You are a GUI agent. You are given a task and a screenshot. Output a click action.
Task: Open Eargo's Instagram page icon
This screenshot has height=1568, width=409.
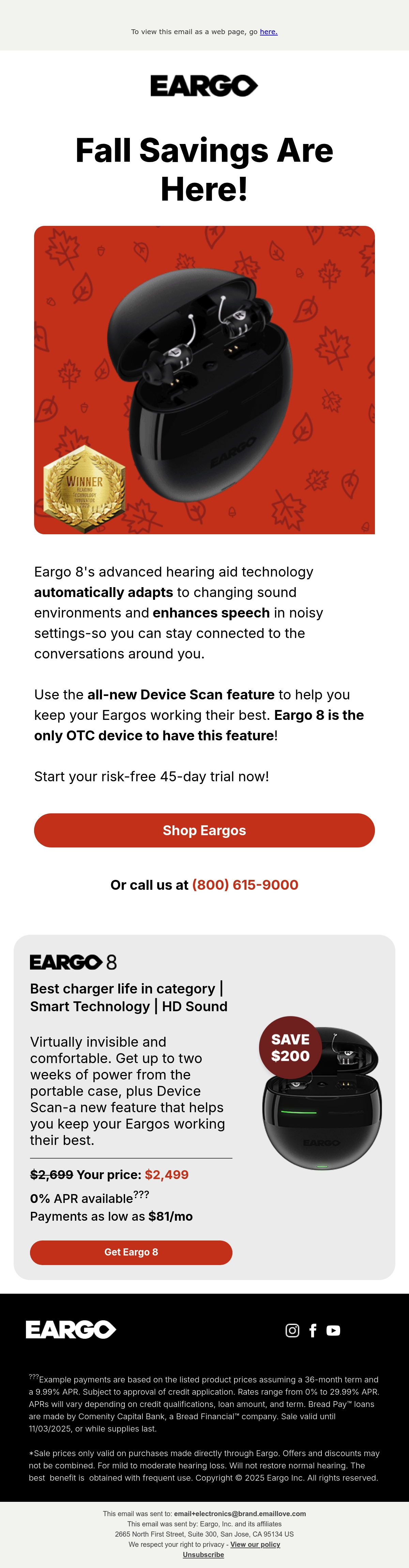click(292, 1331)
